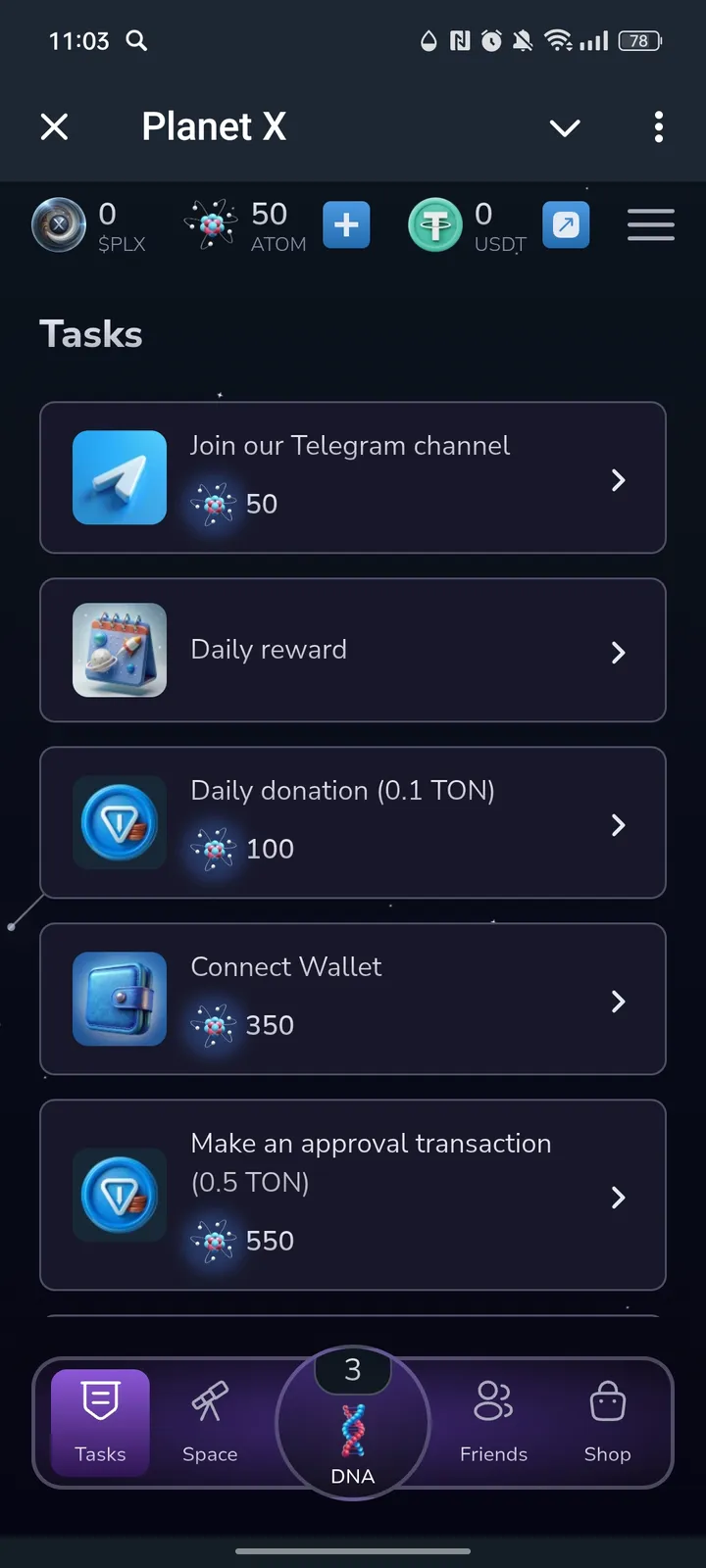Screen dimensions: 706x1568
Task: Open the DNA section with badge 3
Action: pos(352,1423)
